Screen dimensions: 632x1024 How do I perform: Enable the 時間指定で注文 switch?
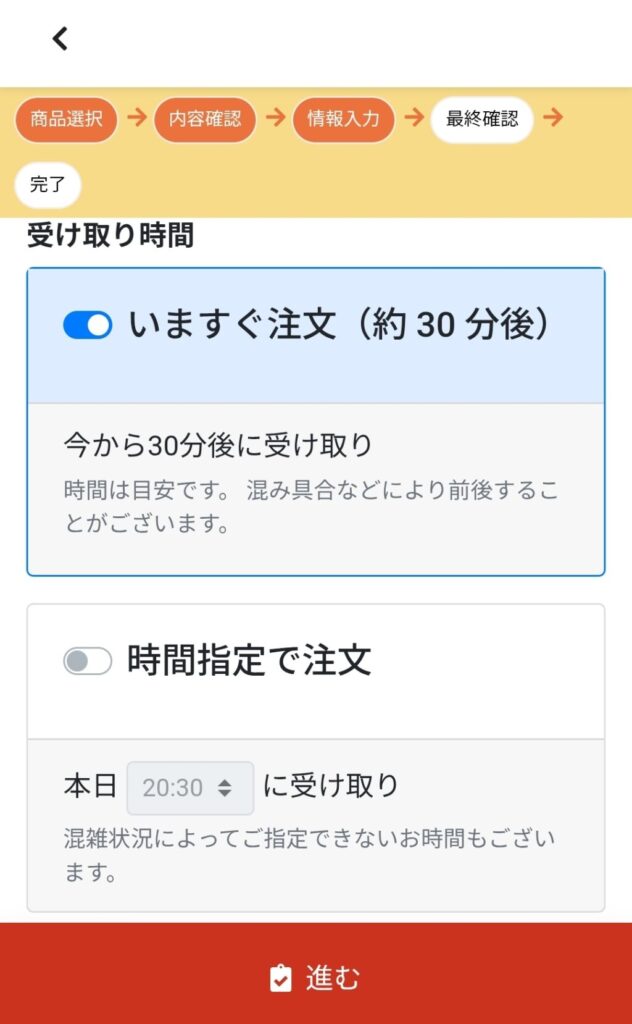click(88, 661)
